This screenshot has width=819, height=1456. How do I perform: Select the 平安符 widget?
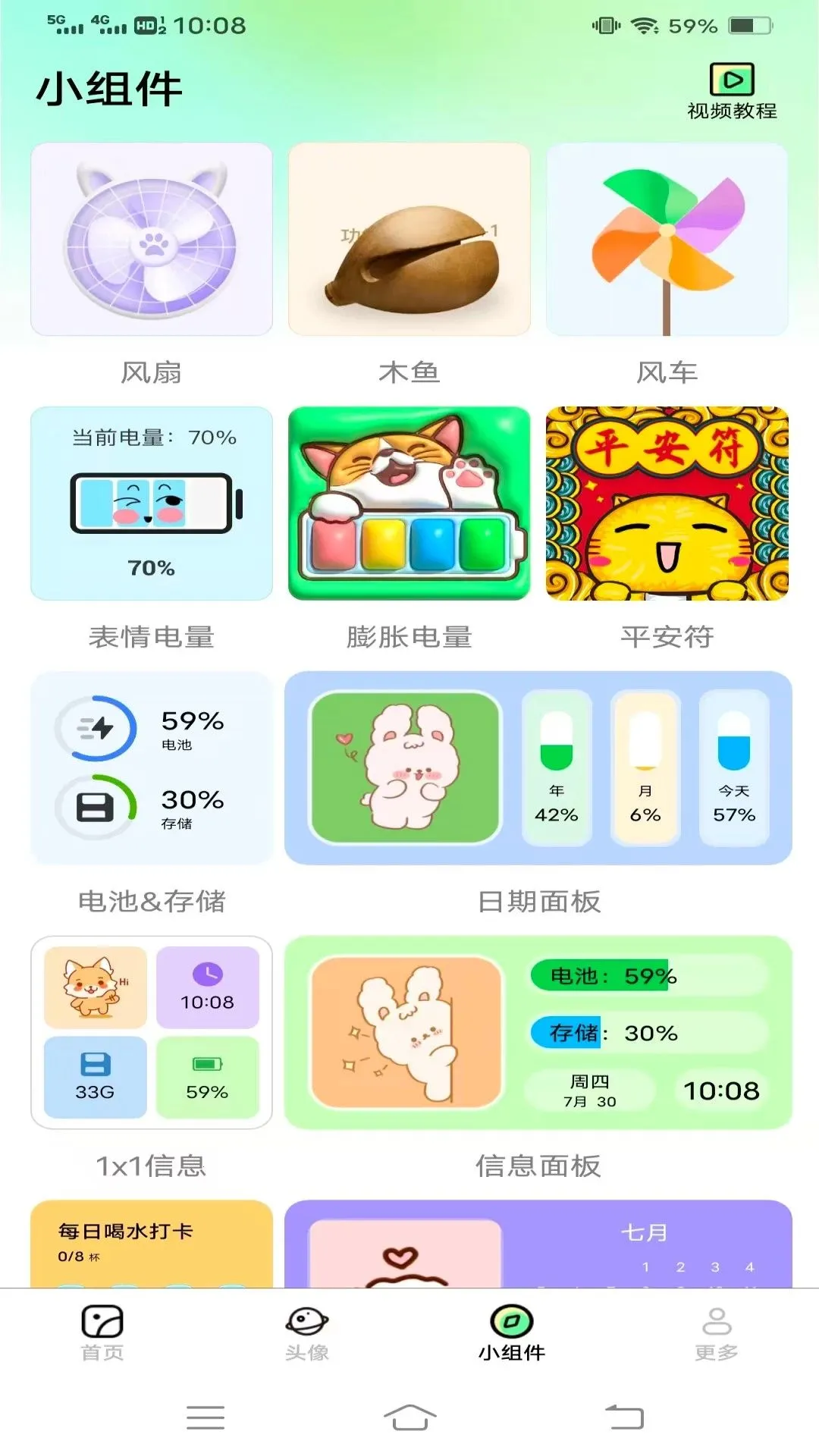click(x=667, y=504)
